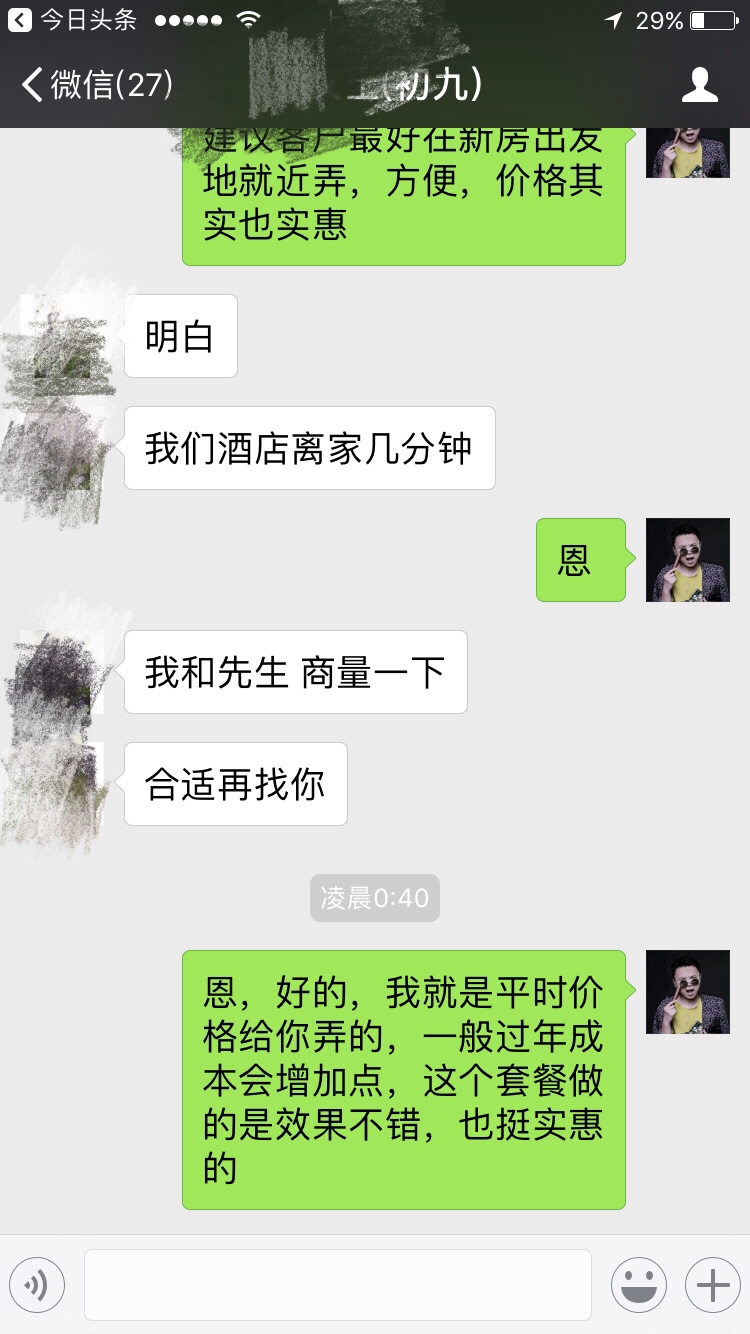The height and width of the screenshot is (1334, 750).
Task: Tap sender avatar beside 恩，好的 message
Action: pos(688,992)
